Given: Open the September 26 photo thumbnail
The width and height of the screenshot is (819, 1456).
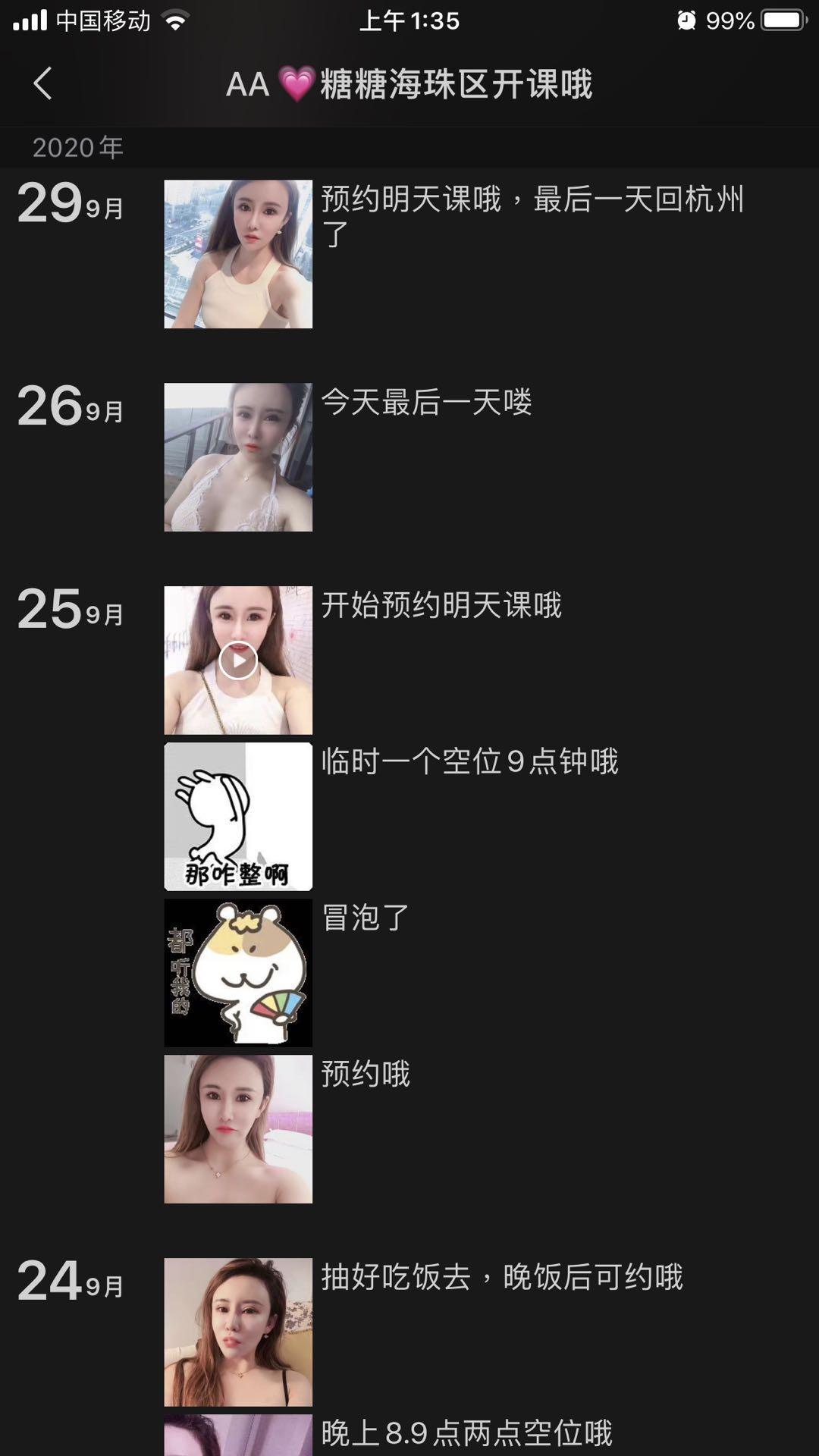Looking at the screenshot, I should (237, 457).
